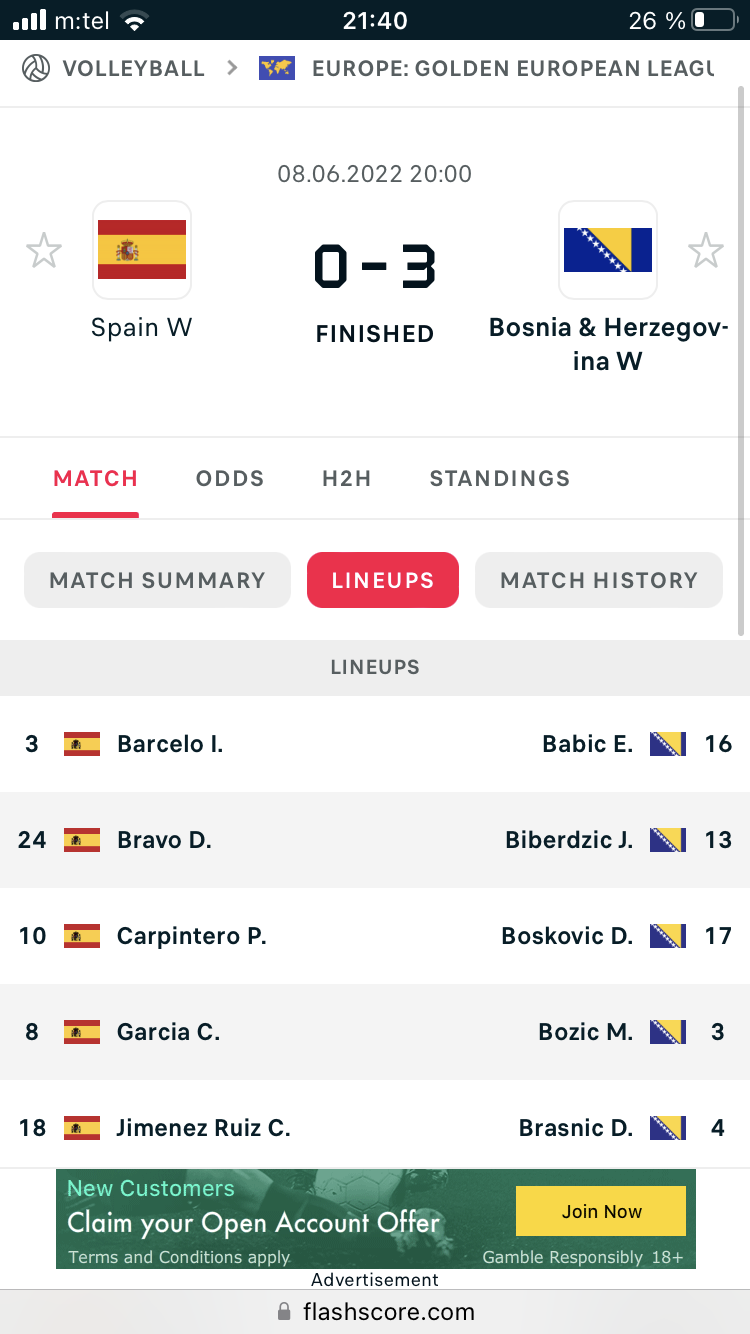Open player Barcelo I. profile
750x1334 pixels.
[x=170, y=744]
